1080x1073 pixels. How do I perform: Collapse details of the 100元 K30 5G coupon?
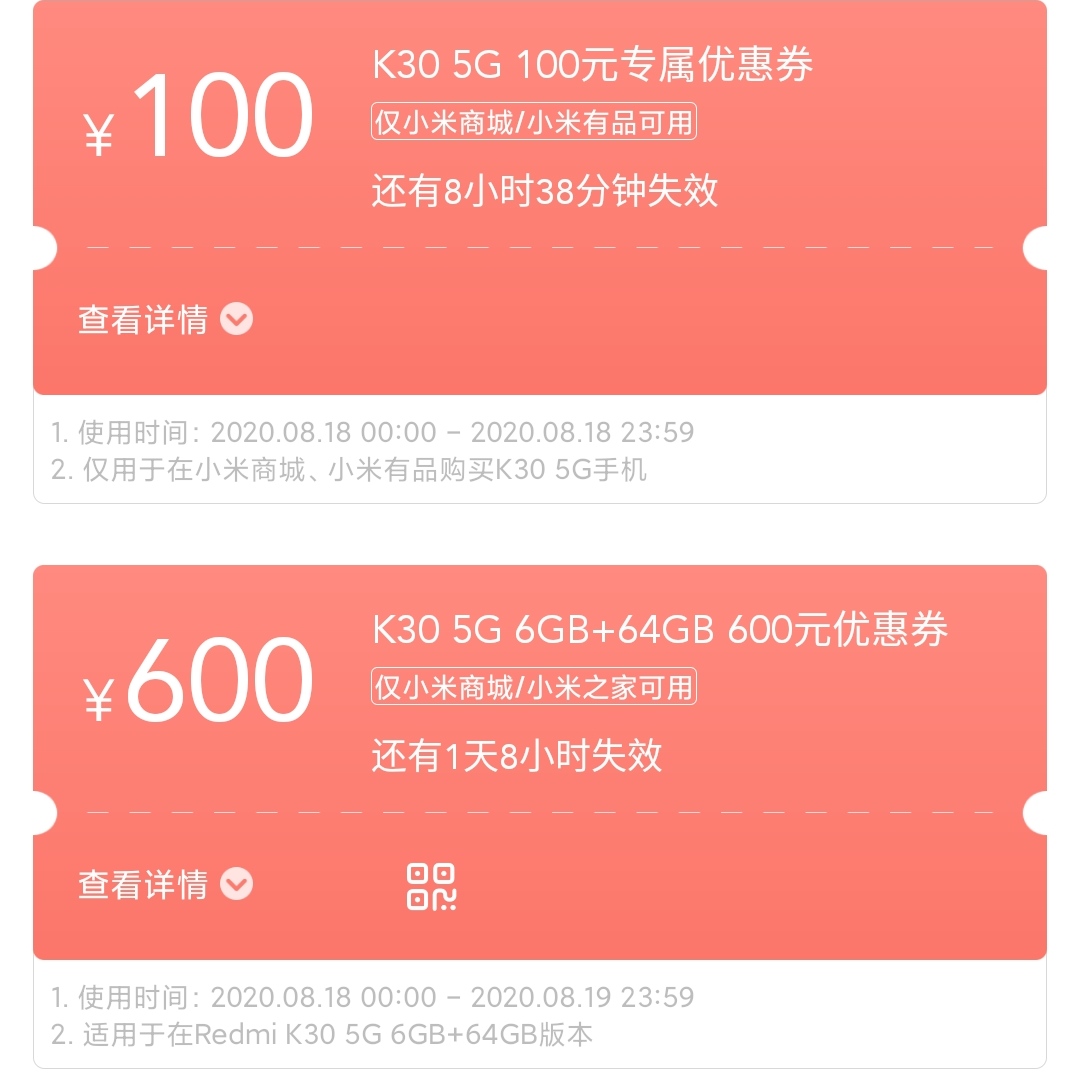tap(165, 320)
